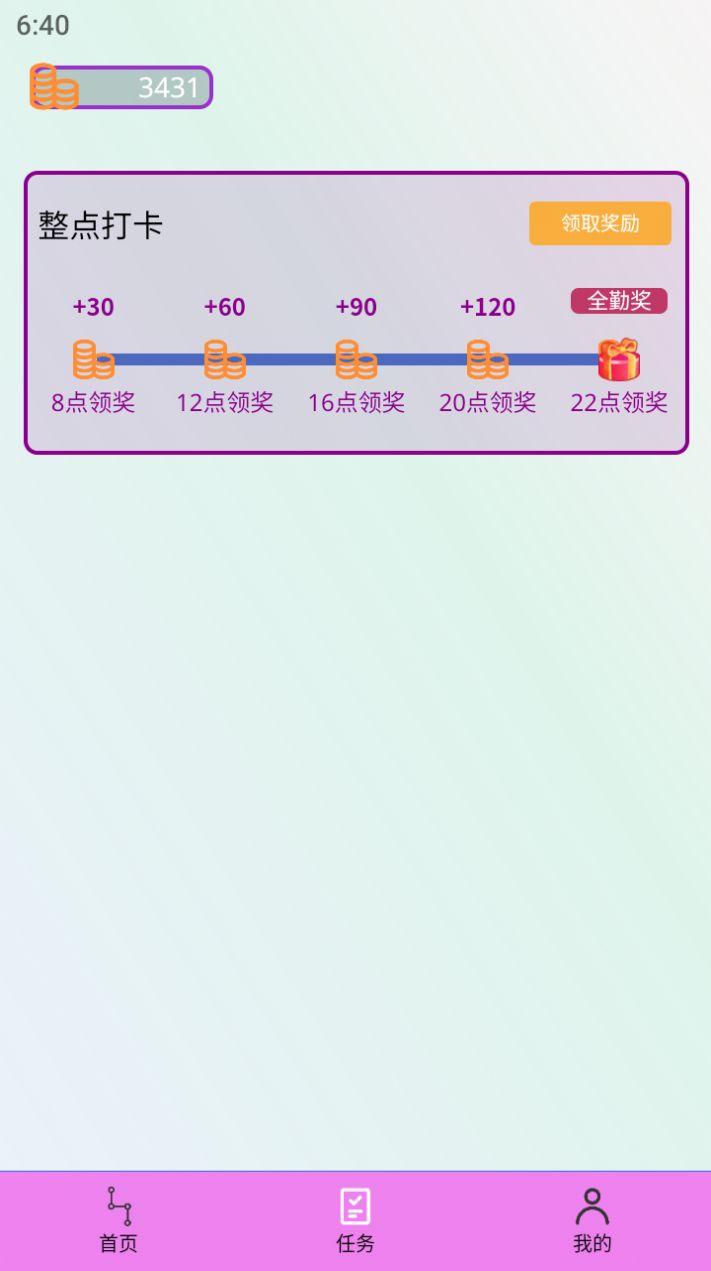The image size is (711, 1271).
Task: Open the 任务 tasks tab
Action: (355, 1220)
